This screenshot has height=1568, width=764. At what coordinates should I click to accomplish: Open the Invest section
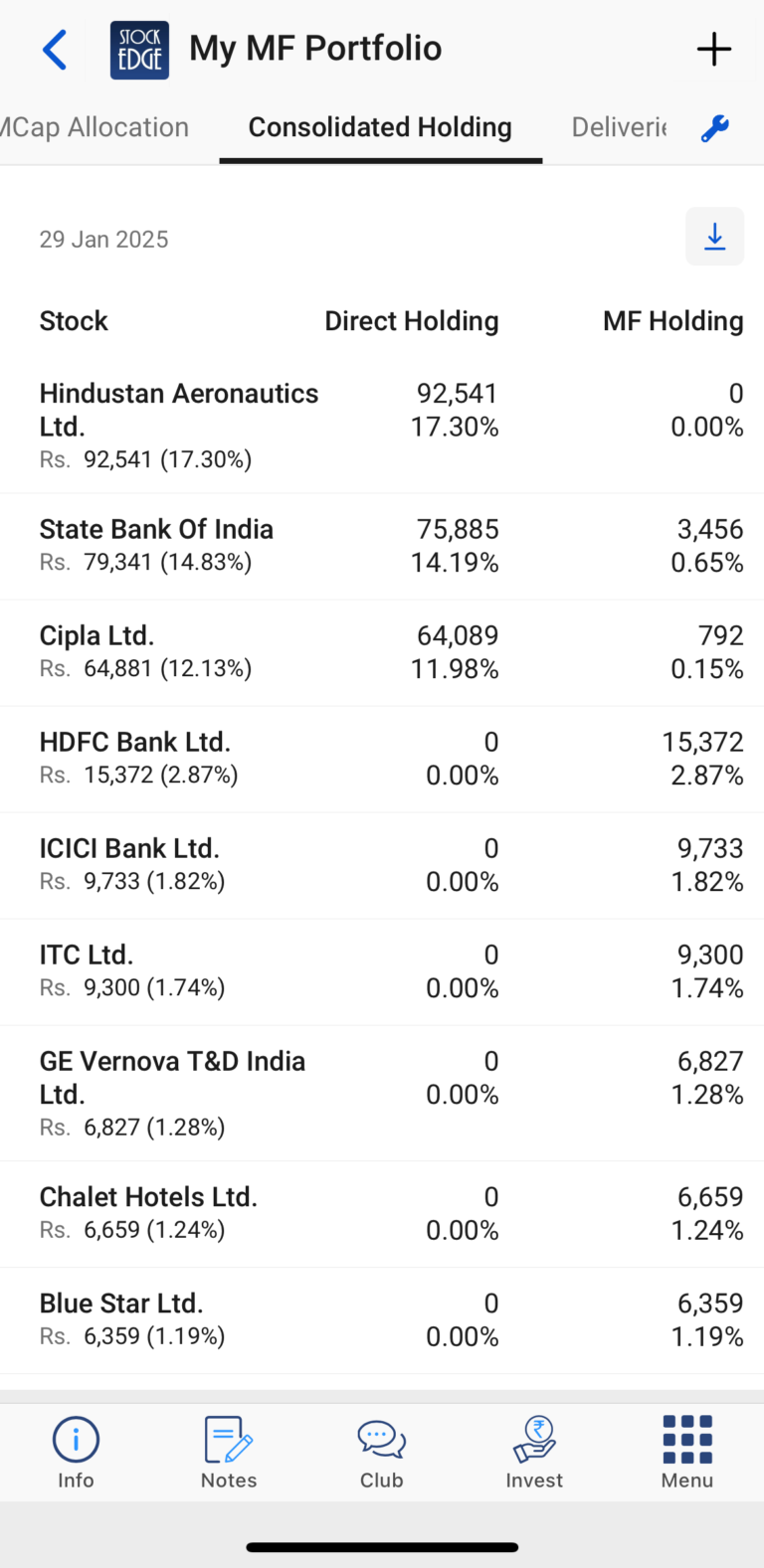coord(534,1451)
